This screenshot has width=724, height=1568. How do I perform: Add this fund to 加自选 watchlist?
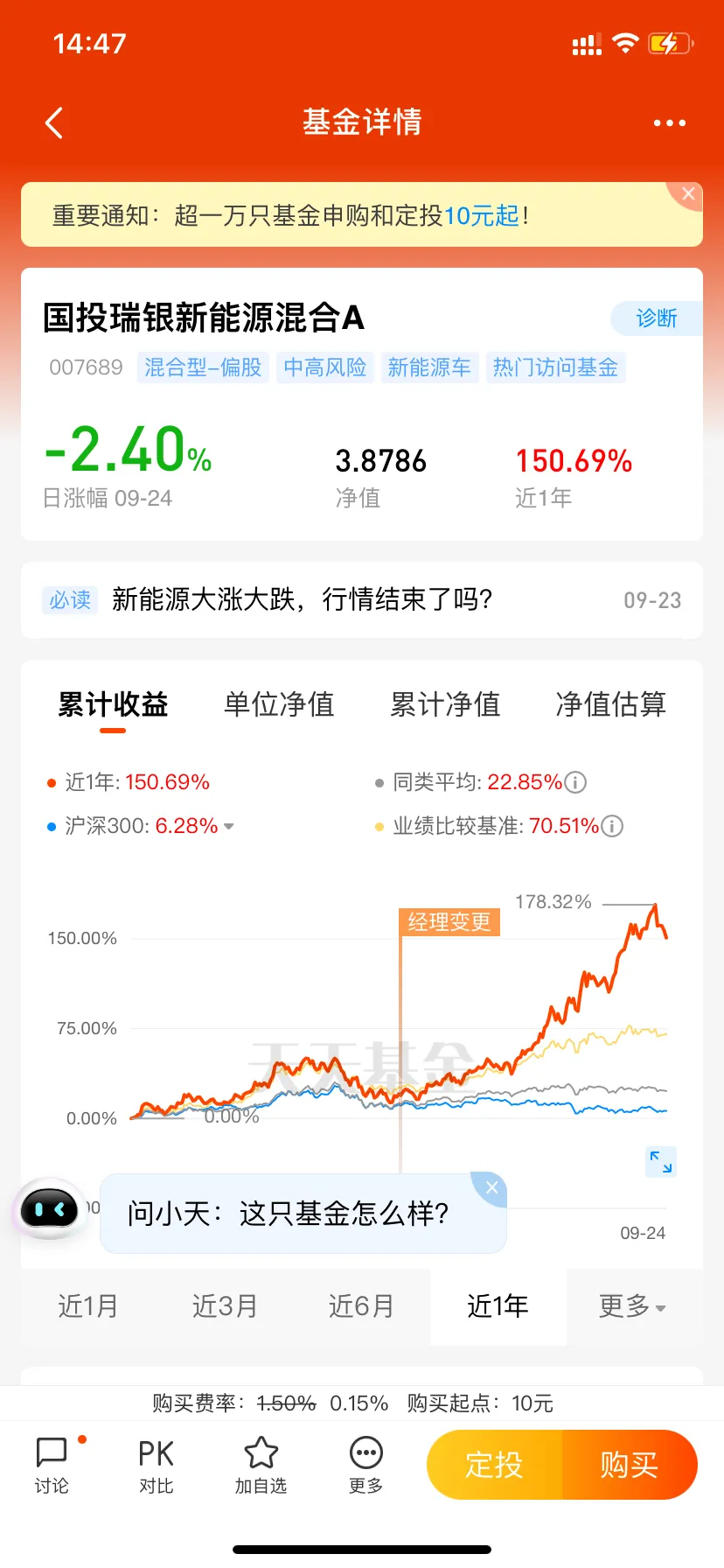click(x=261, y=1466)
